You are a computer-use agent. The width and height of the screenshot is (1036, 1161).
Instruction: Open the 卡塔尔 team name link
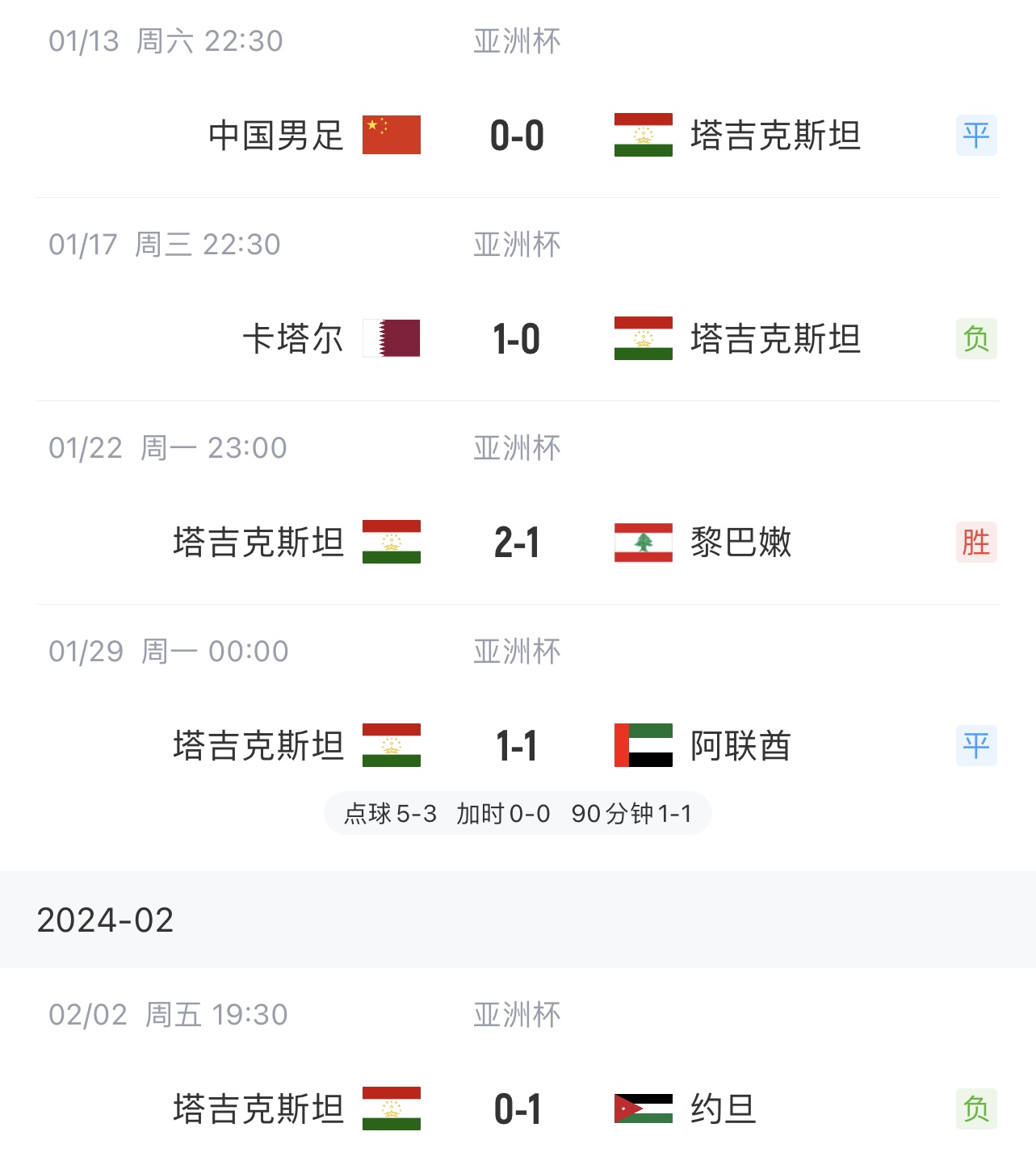293,339
